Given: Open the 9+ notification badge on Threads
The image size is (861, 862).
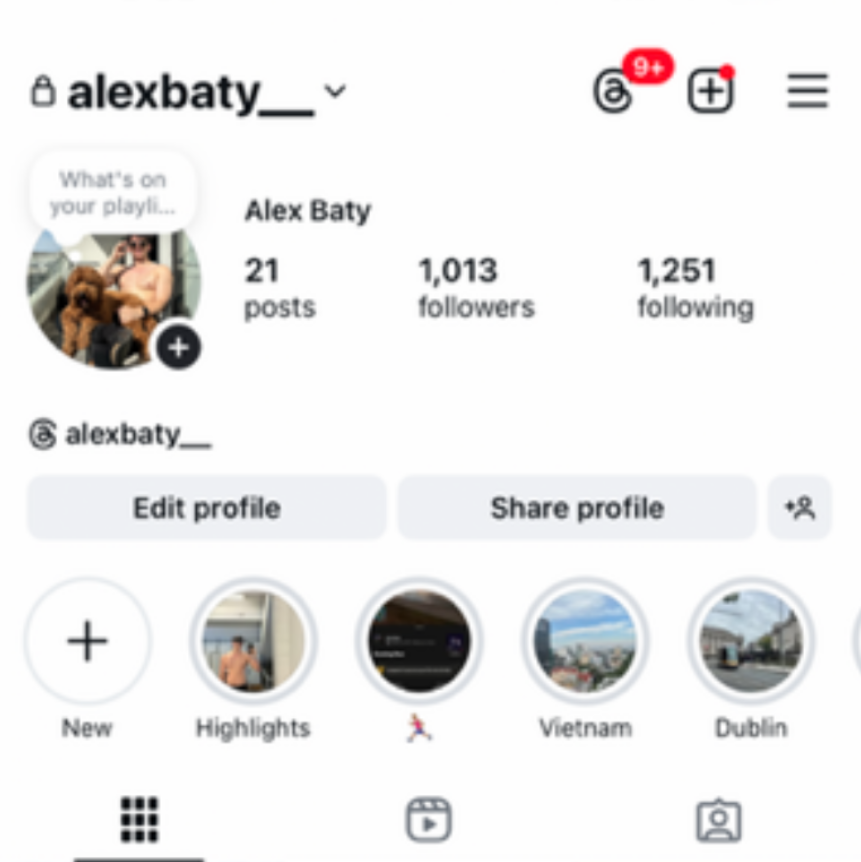Looking at the screenshot, I should pyautogui.click(x=646, y=68).
